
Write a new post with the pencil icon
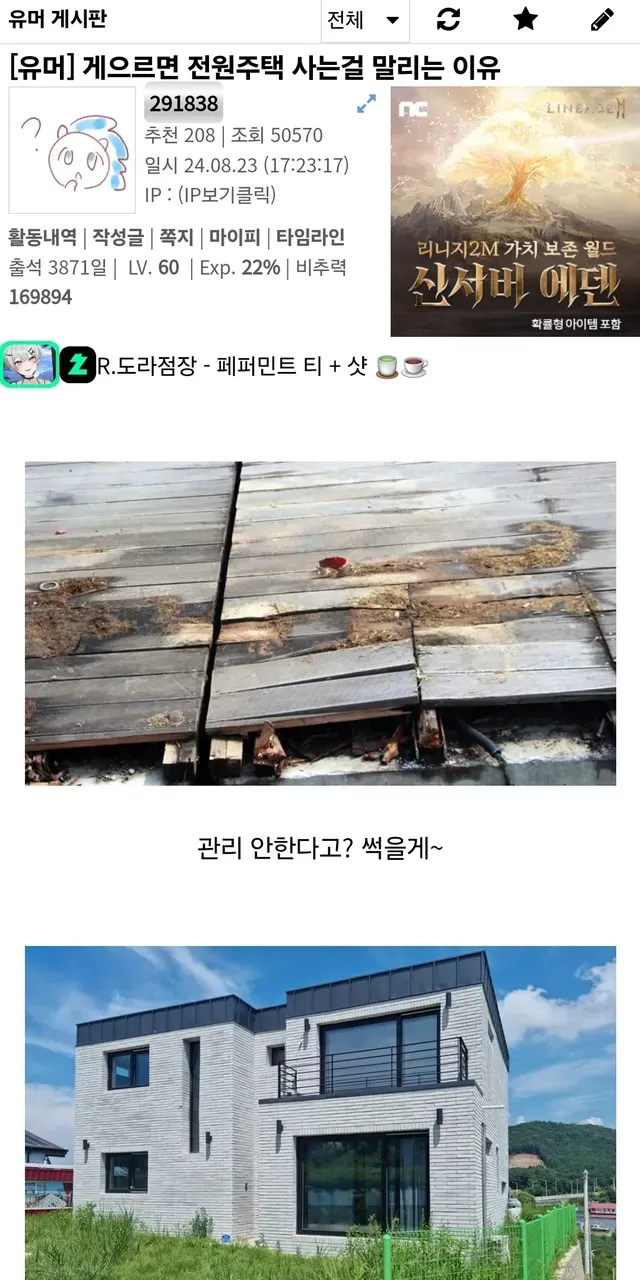point(601,20)
